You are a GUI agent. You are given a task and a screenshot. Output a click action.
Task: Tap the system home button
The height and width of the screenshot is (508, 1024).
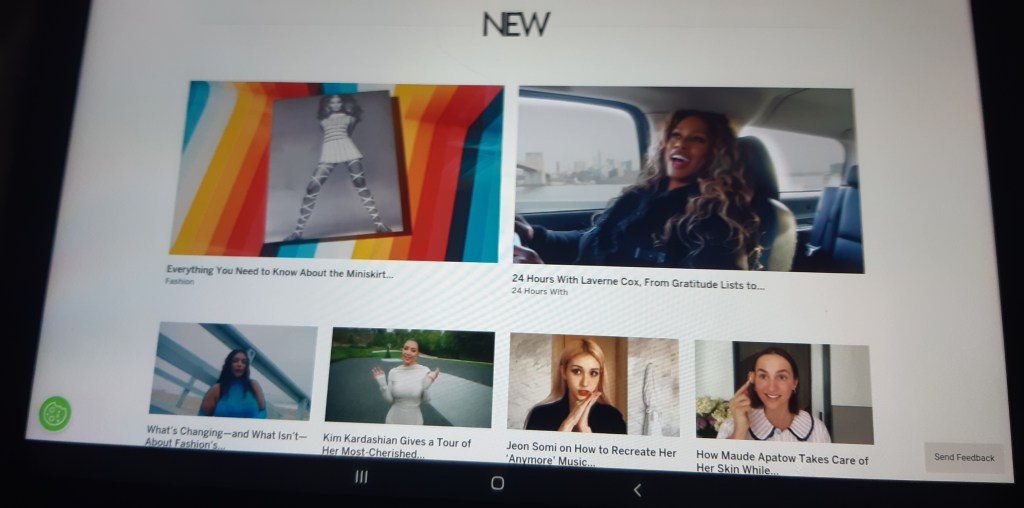[497, 483]
